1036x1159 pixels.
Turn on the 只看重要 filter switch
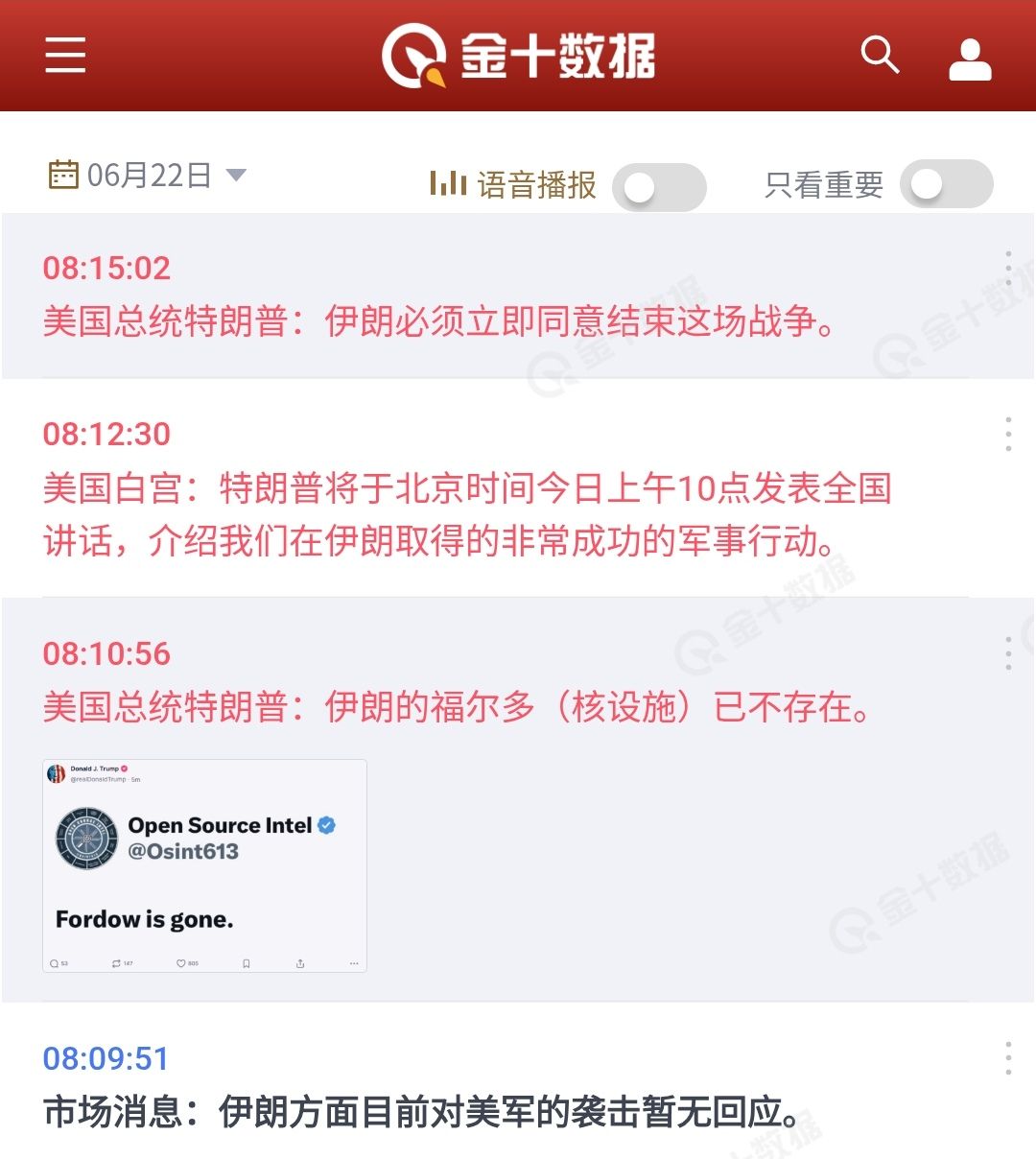tap(946, 184)
